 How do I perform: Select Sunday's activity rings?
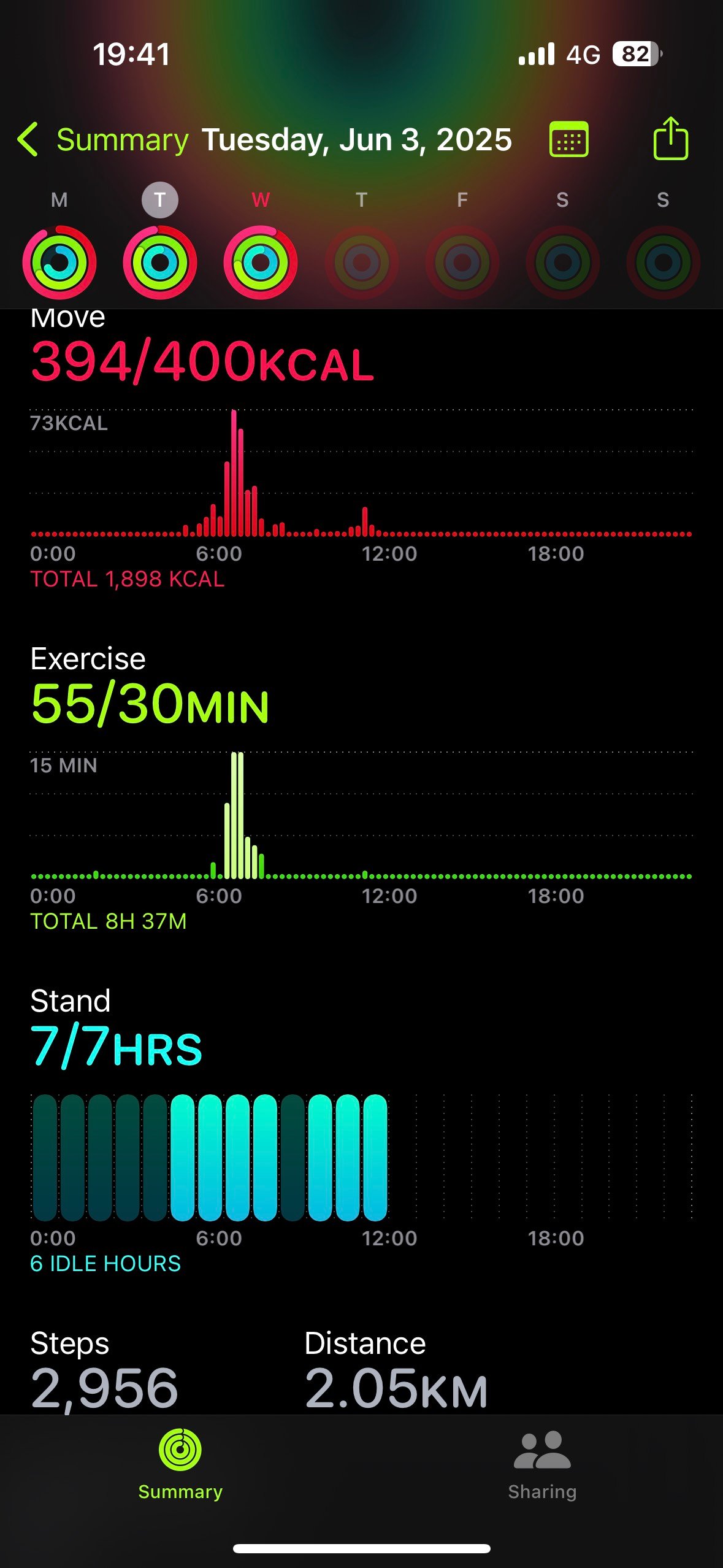[663, 263]
